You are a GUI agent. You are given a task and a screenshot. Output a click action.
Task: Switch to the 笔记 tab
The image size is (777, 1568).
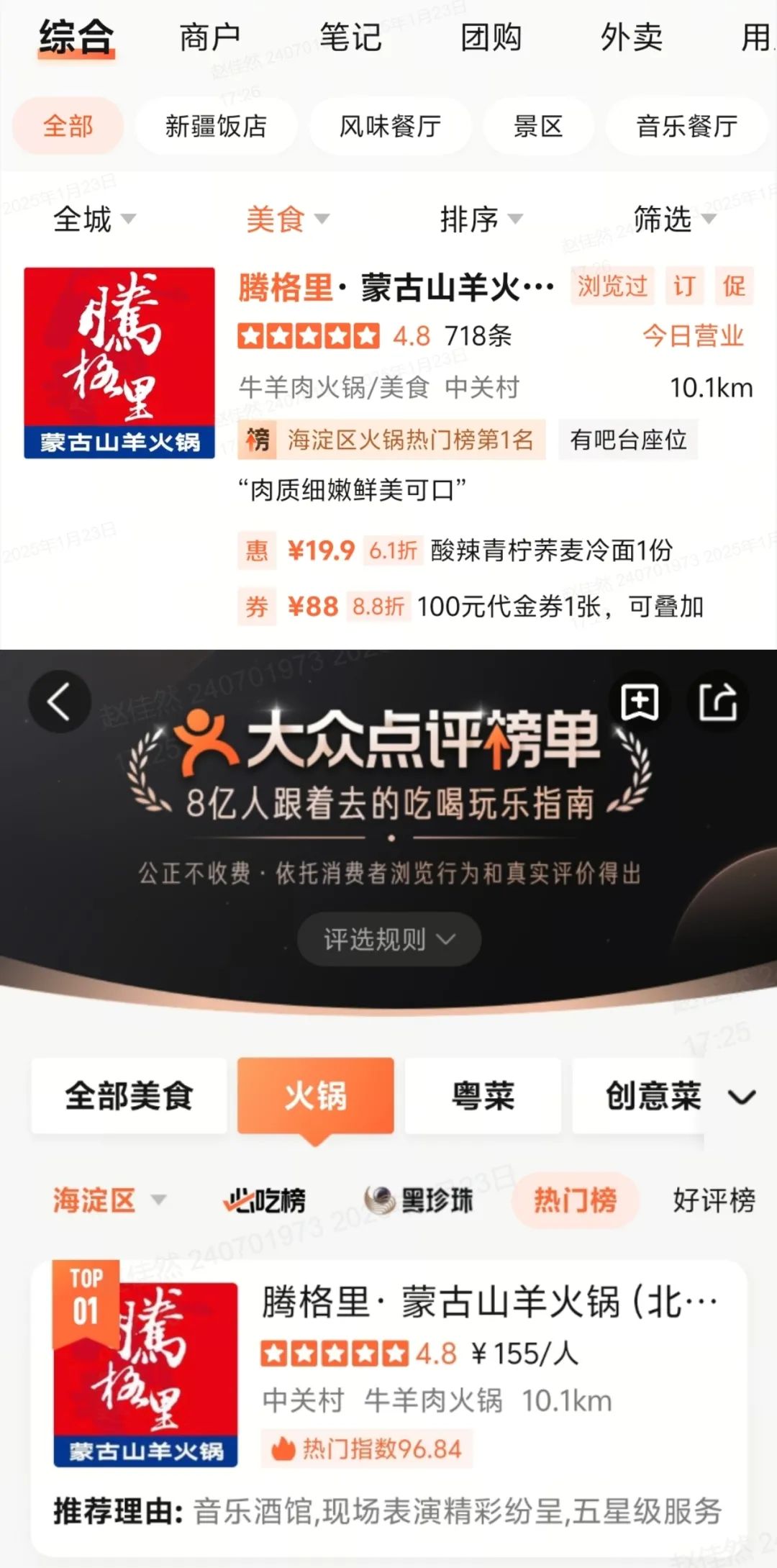pos(350,37)
